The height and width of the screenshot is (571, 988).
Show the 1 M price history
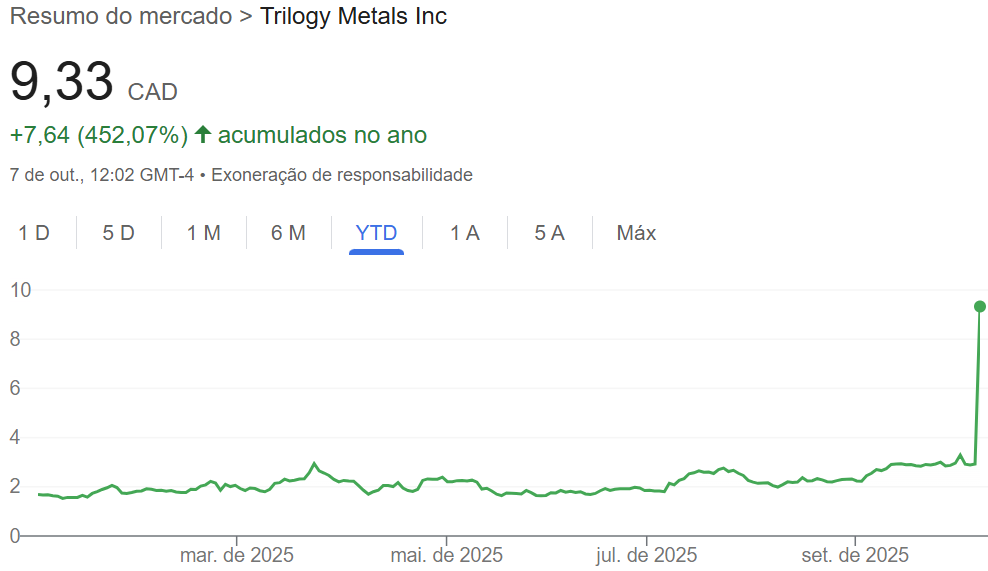tap(203, 233)
